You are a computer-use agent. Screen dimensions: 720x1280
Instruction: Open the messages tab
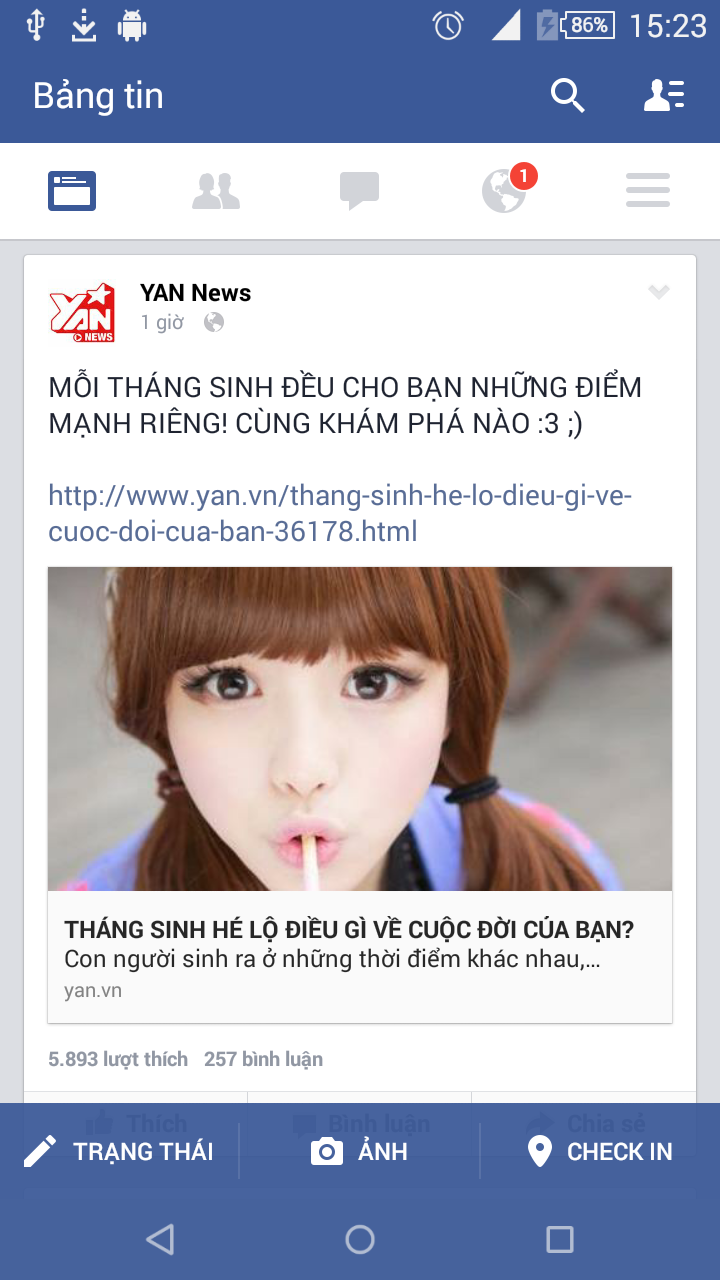tap(359, 190)
